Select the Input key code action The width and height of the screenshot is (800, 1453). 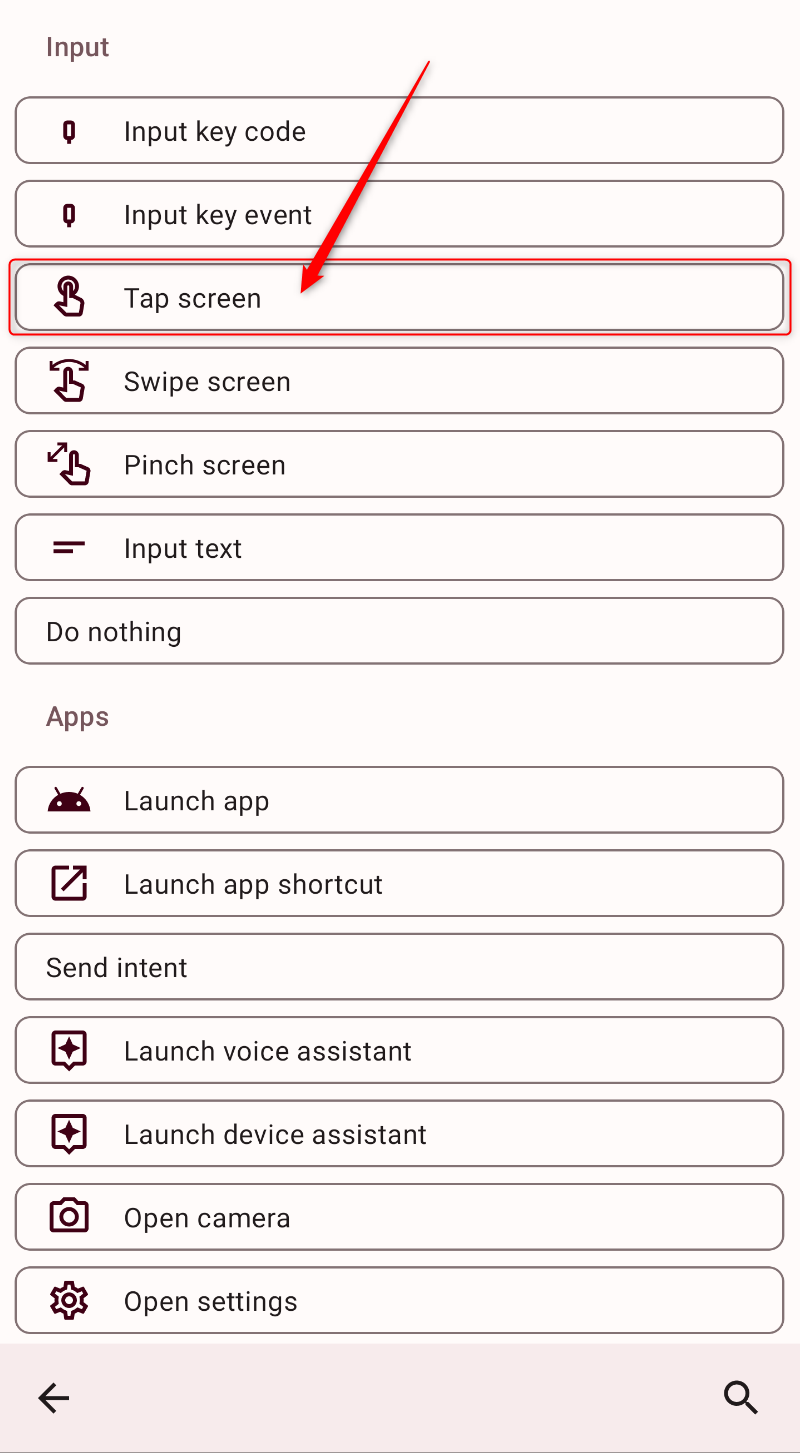(399, 131)
